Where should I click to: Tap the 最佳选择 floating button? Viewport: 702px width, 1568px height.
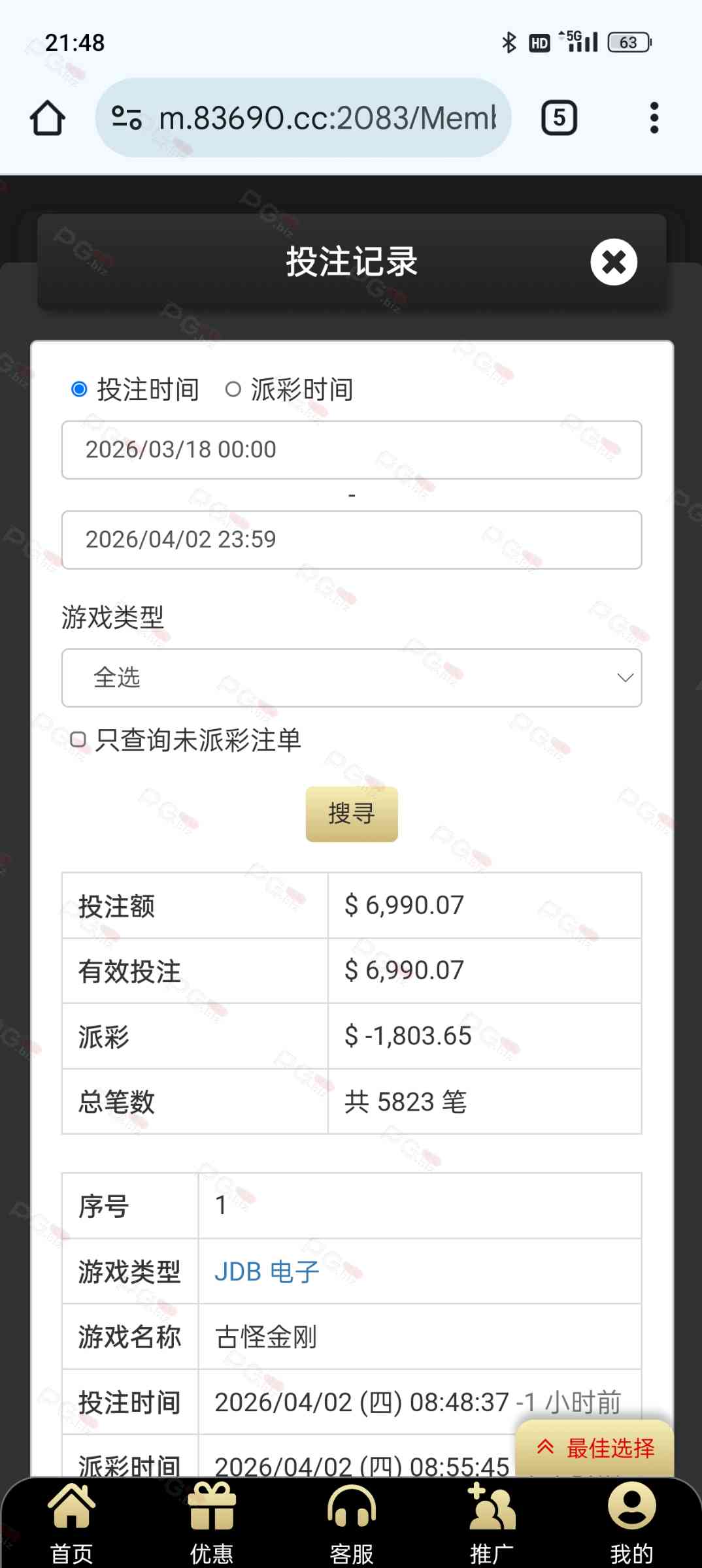[x=595, y=1448]
